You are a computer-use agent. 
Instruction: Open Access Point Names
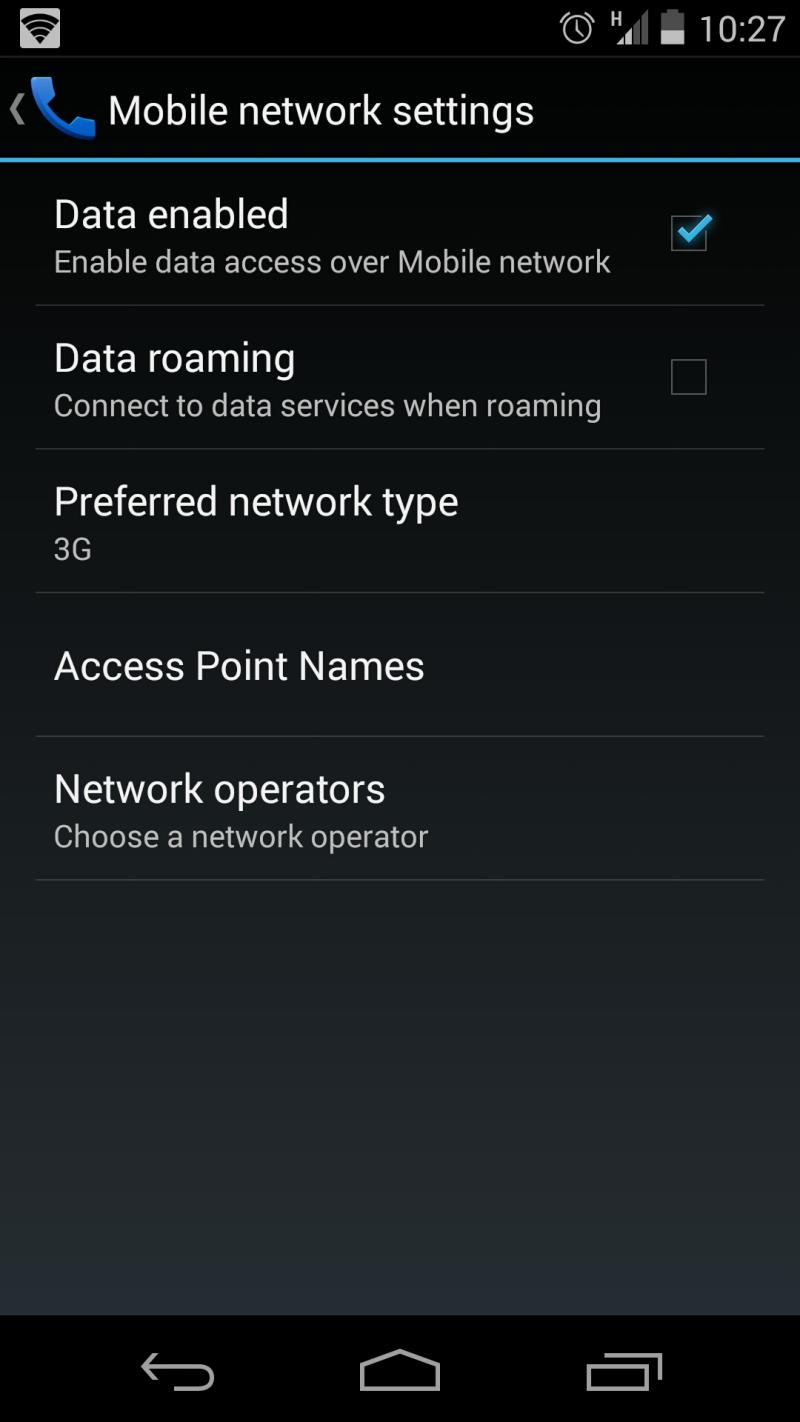[400, 665]
